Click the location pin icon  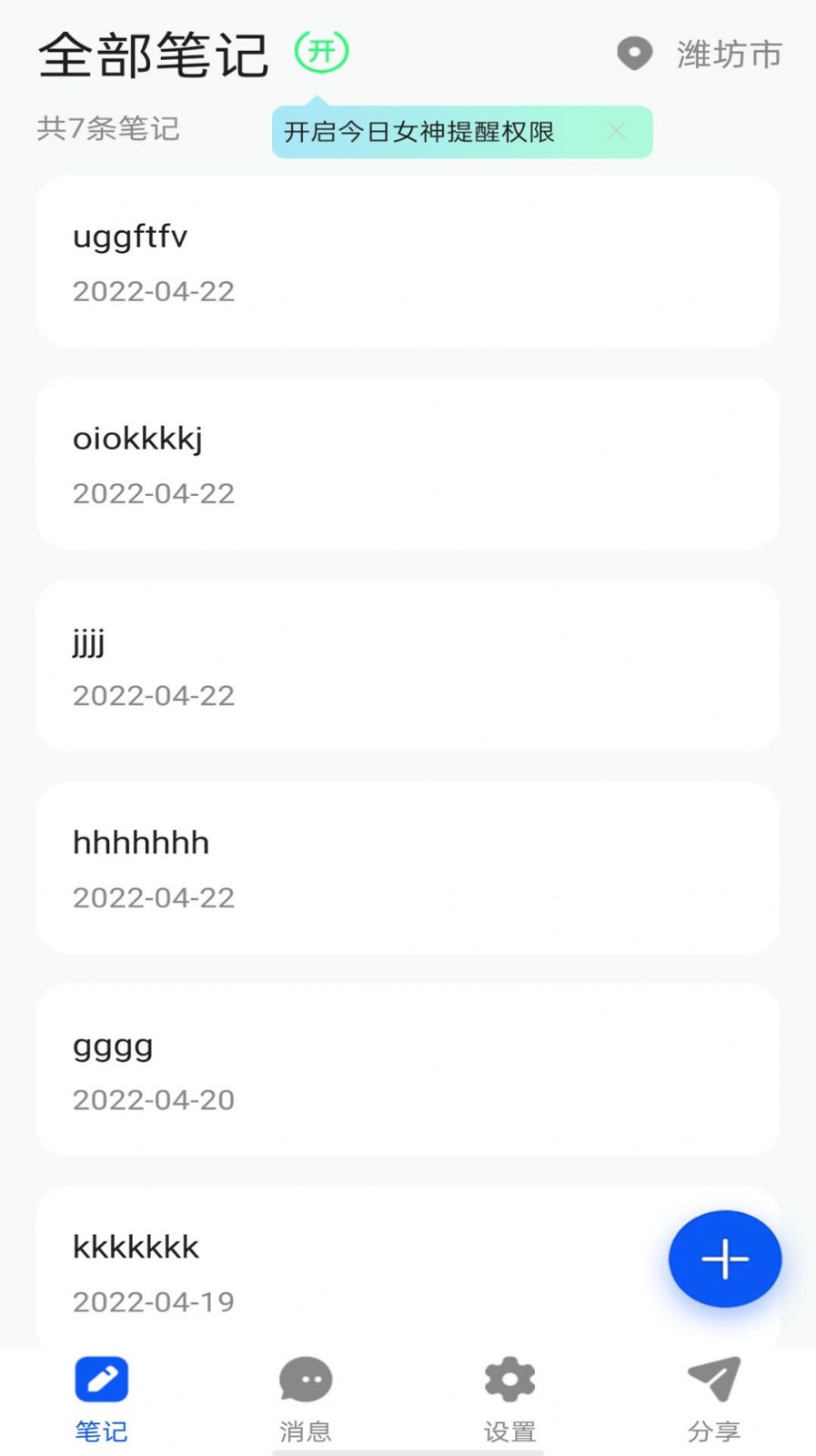point(634,53)
